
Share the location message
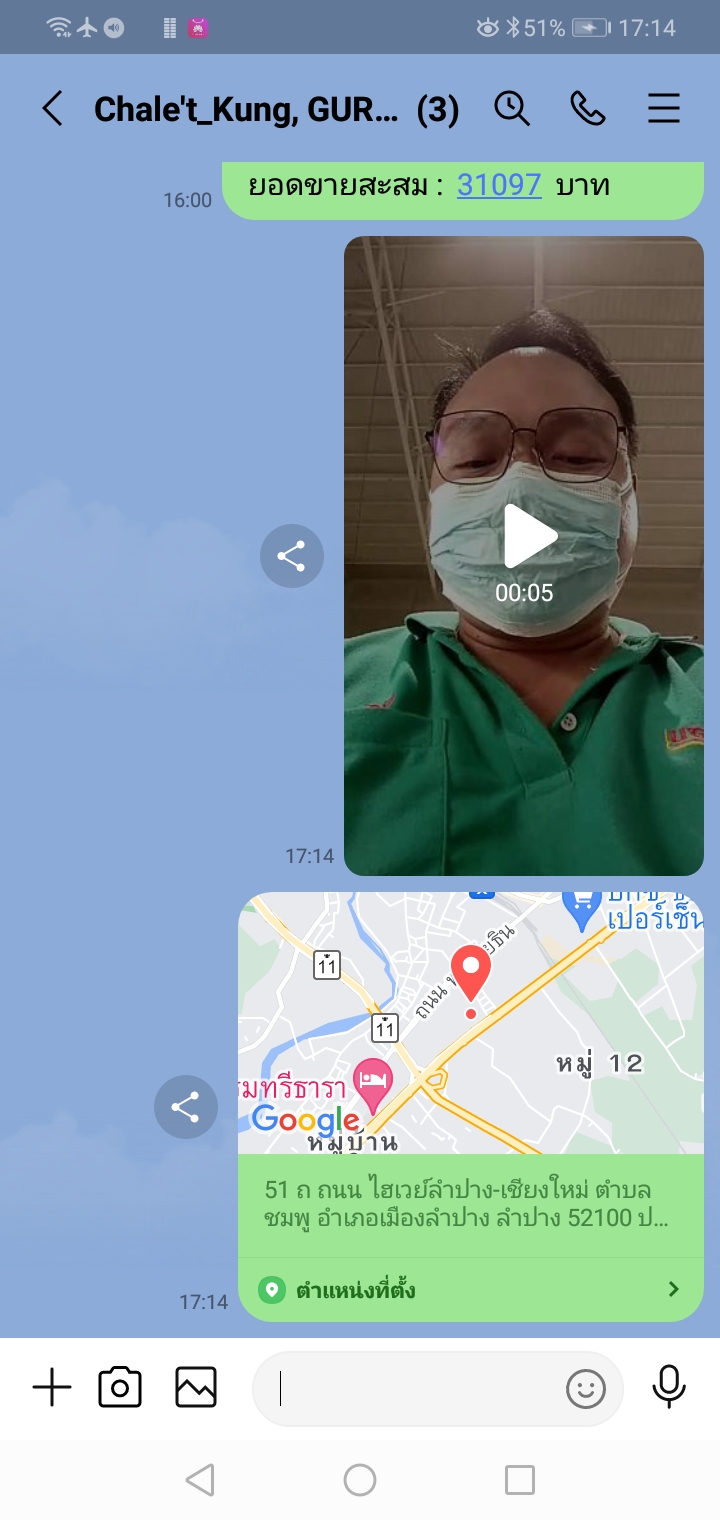pyautogui.click(x=186, y=1107)
